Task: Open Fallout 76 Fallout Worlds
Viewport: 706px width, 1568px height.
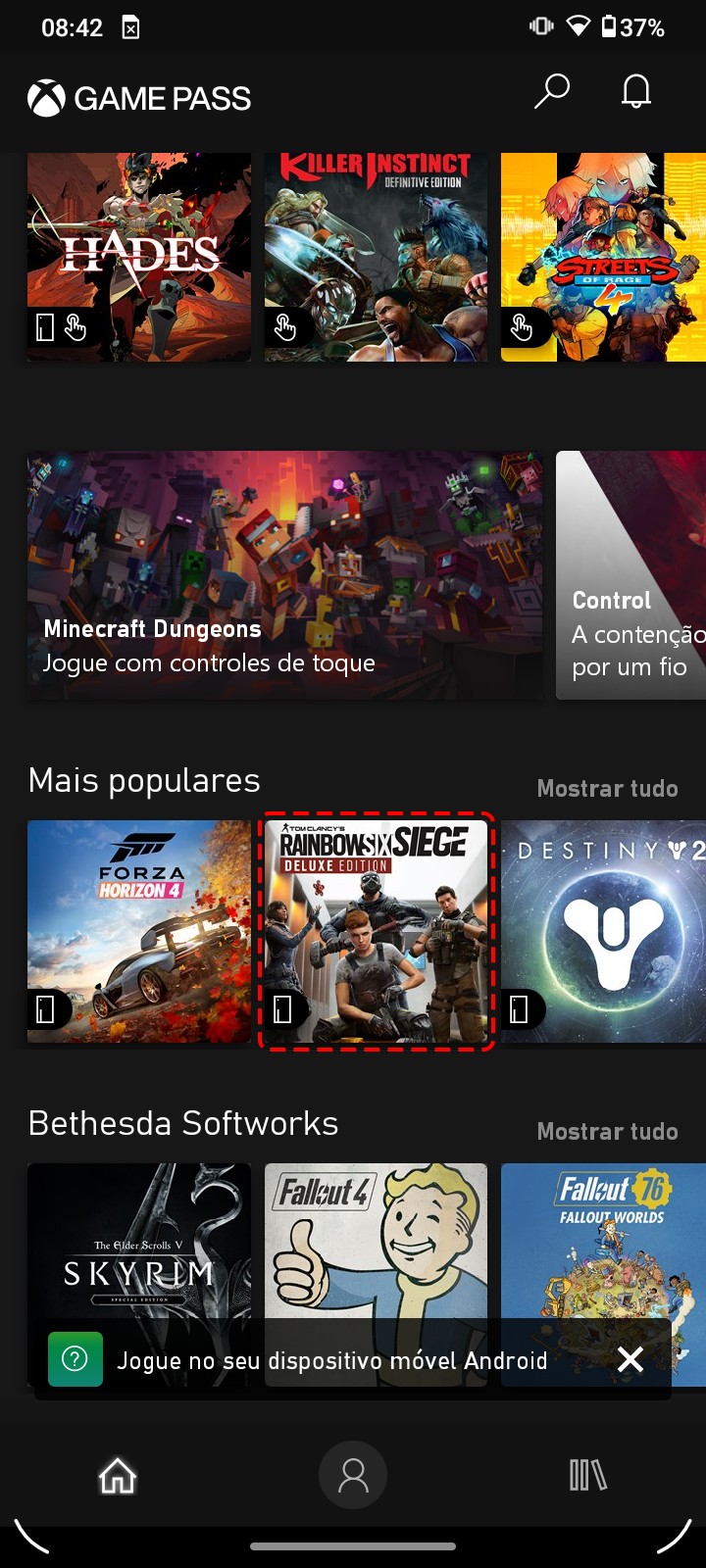Action: pos(603,1240)
